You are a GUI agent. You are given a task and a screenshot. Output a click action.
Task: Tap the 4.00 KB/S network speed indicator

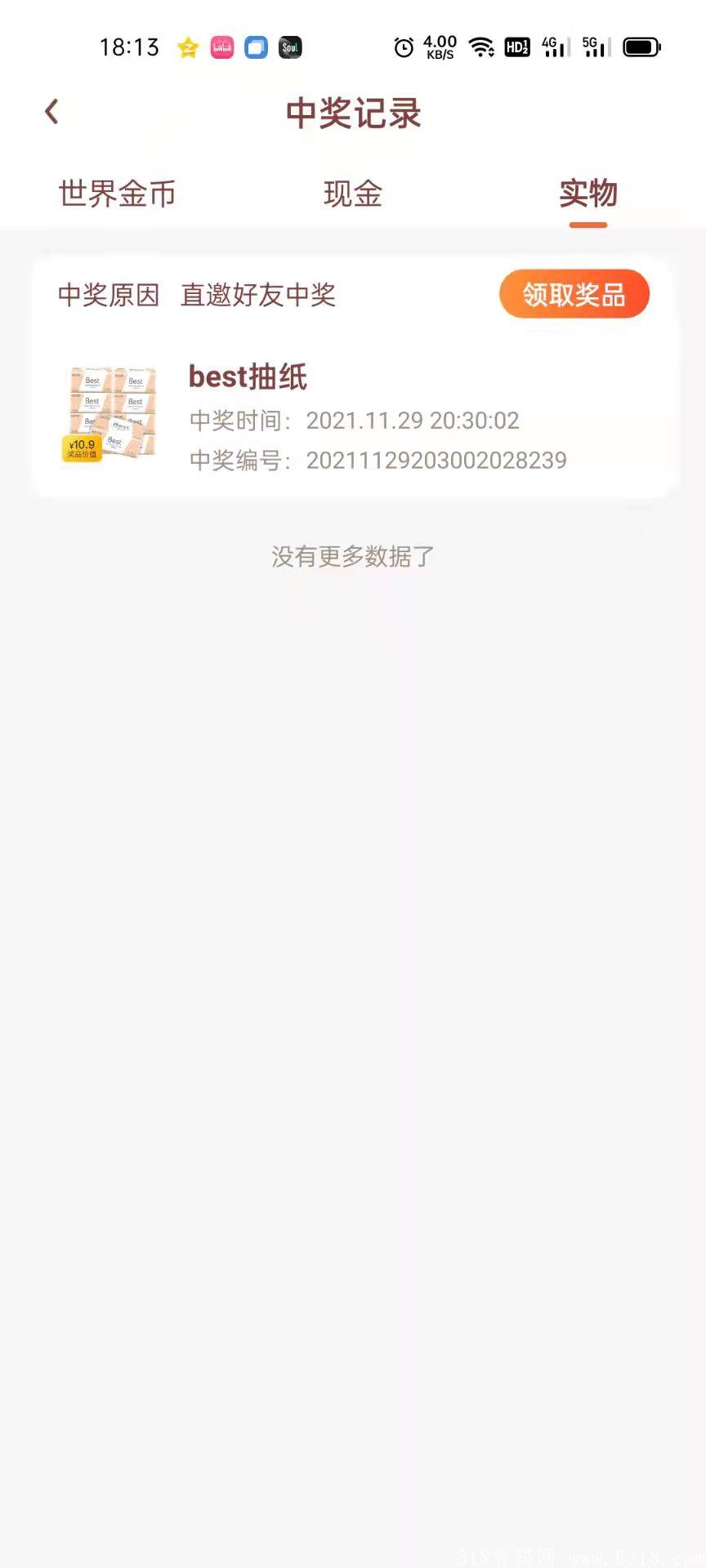tap(439, 48)
